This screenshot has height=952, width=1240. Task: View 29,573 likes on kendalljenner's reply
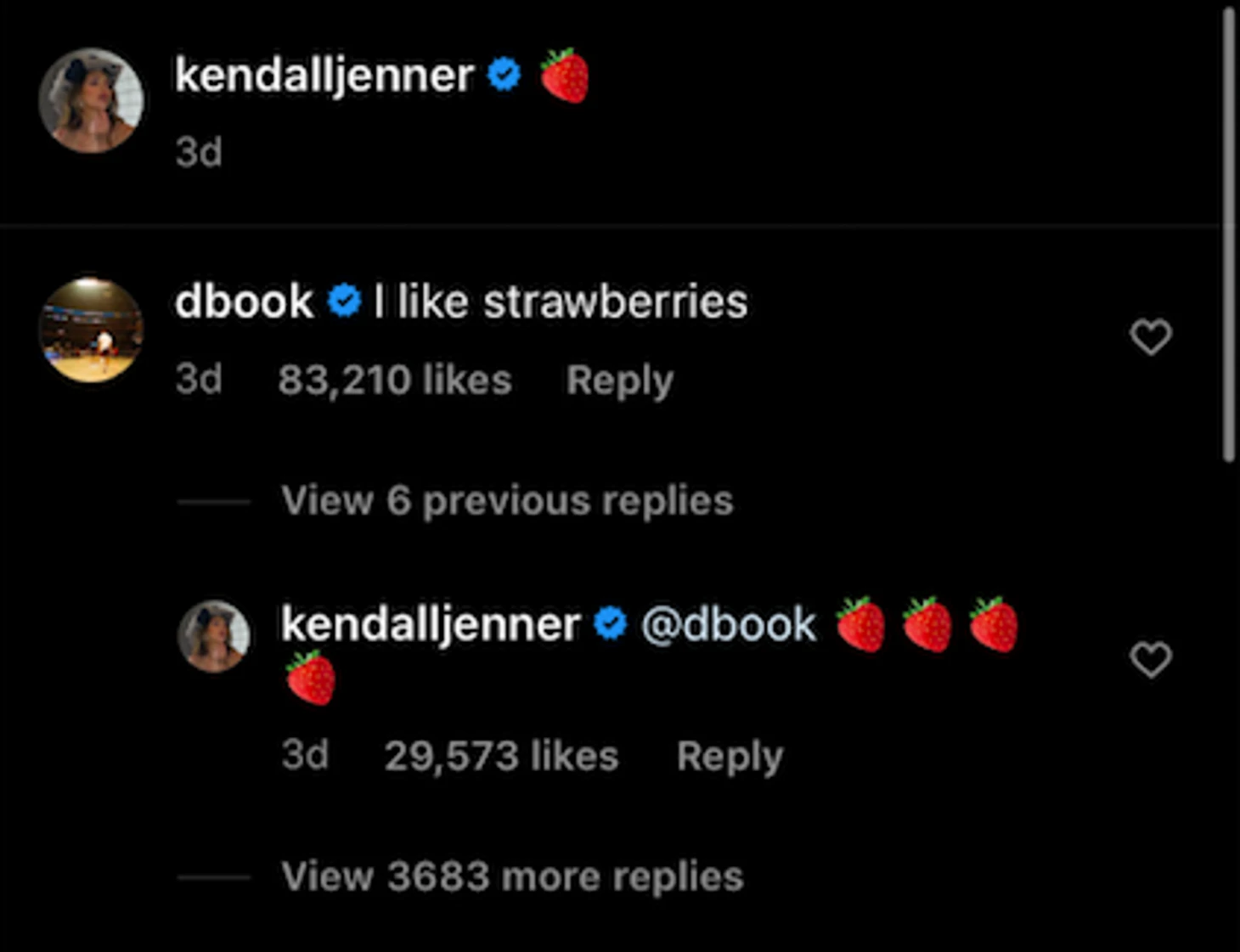click(501, 756)
